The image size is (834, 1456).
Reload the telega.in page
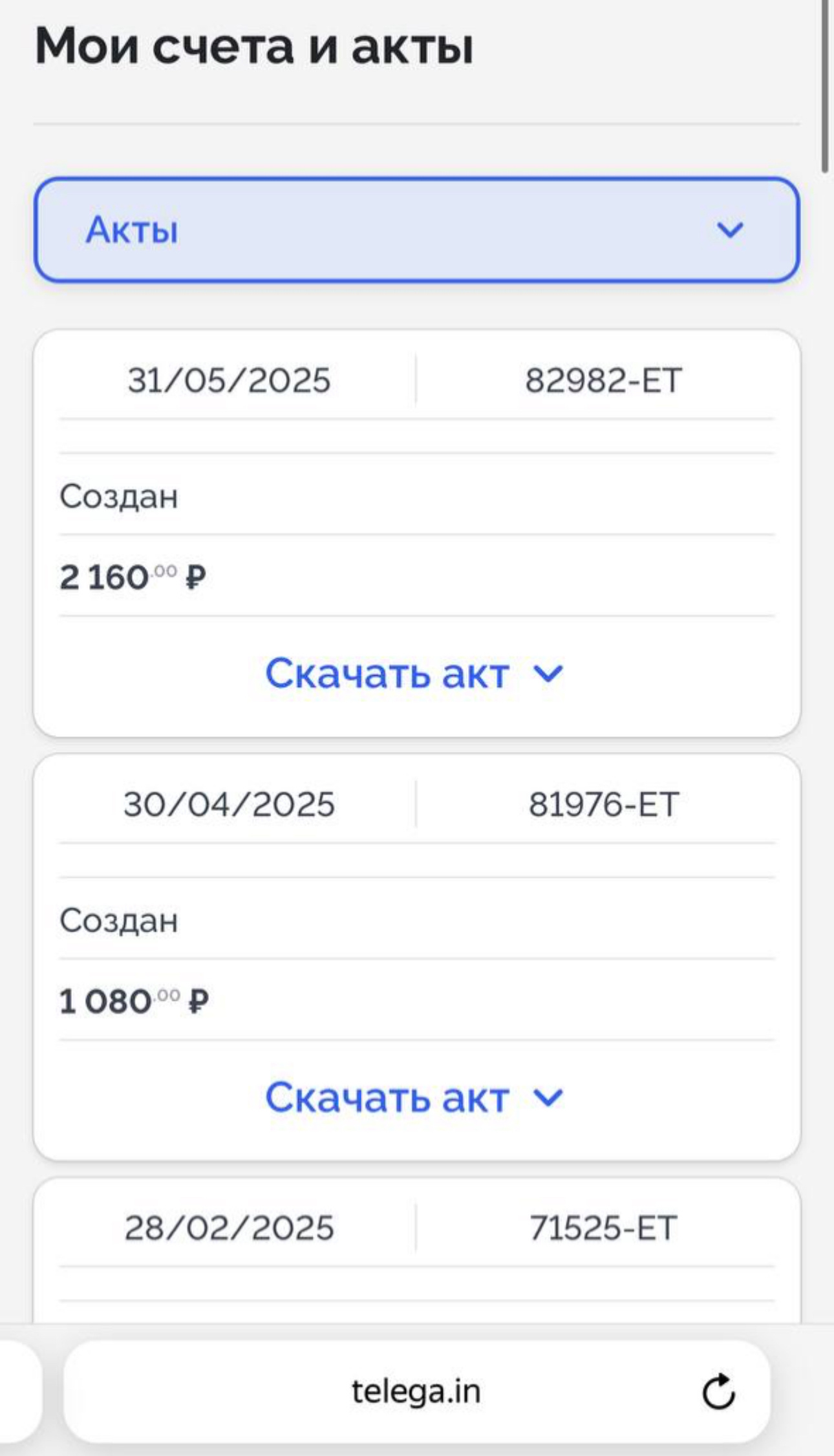[718, 1391]
